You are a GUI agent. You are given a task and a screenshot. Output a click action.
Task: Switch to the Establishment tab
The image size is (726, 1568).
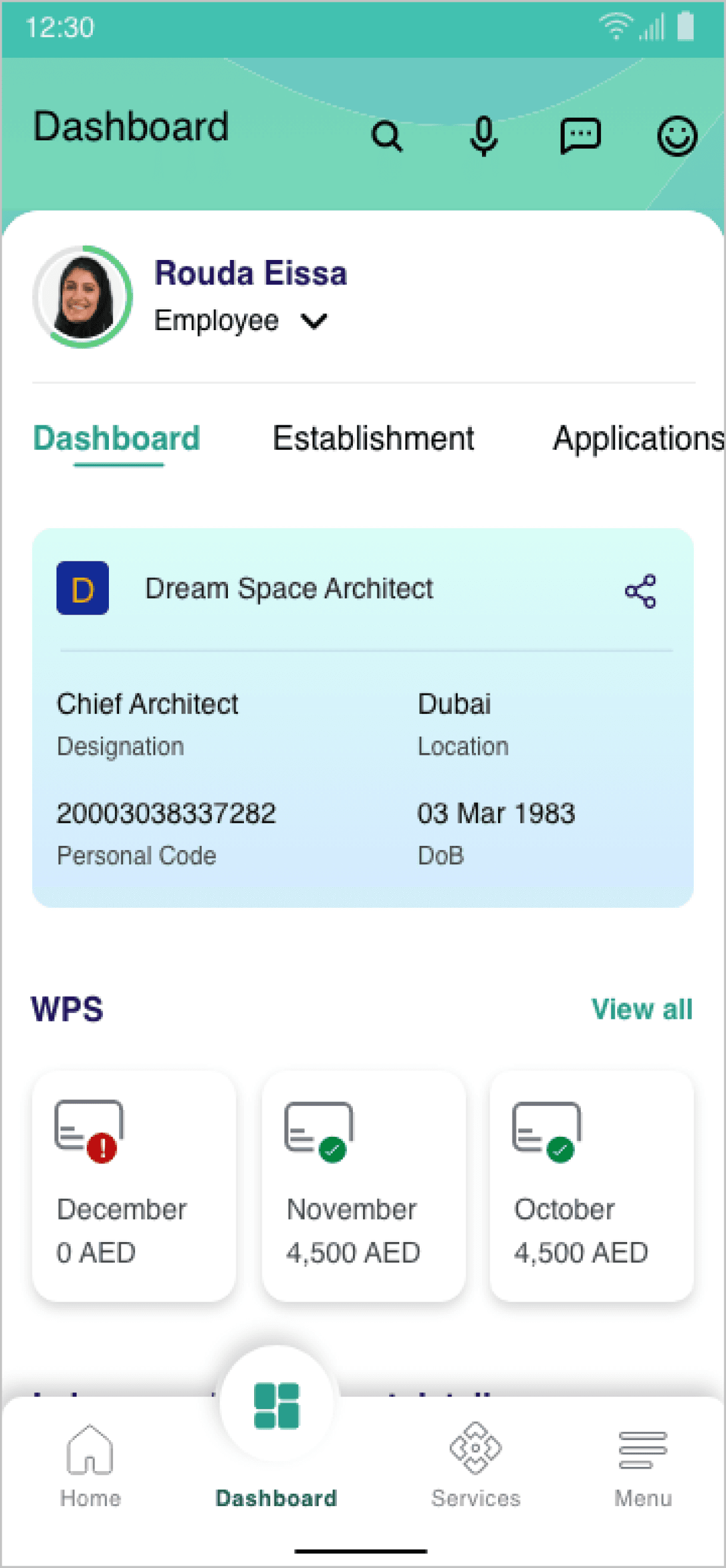click(373, 438)
